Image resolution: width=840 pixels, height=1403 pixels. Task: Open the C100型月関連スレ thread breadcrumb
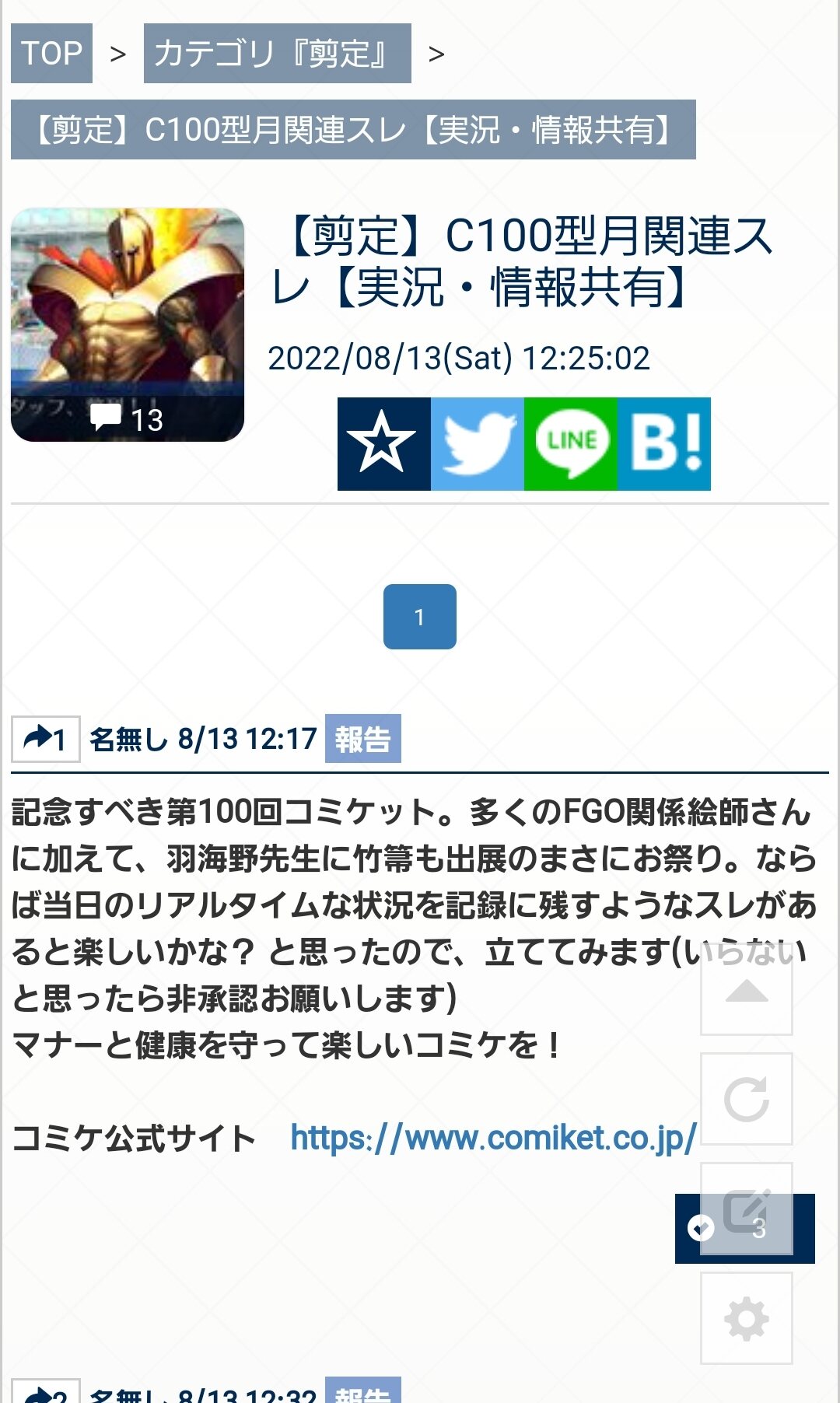coord(353,130)
